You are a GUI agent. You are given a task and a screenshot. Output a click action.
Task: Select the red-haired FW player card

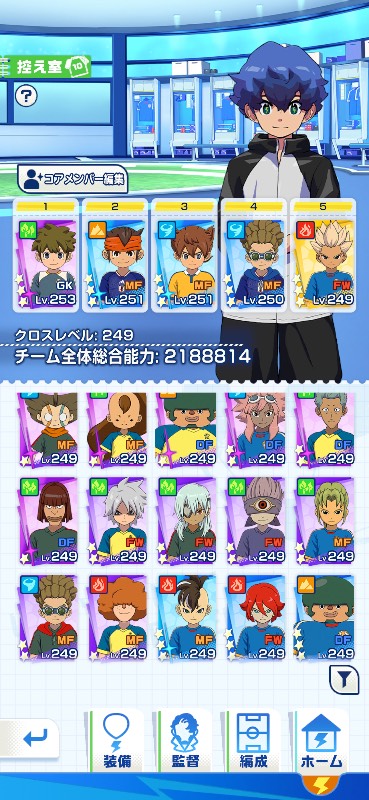[x=255, y=618]
